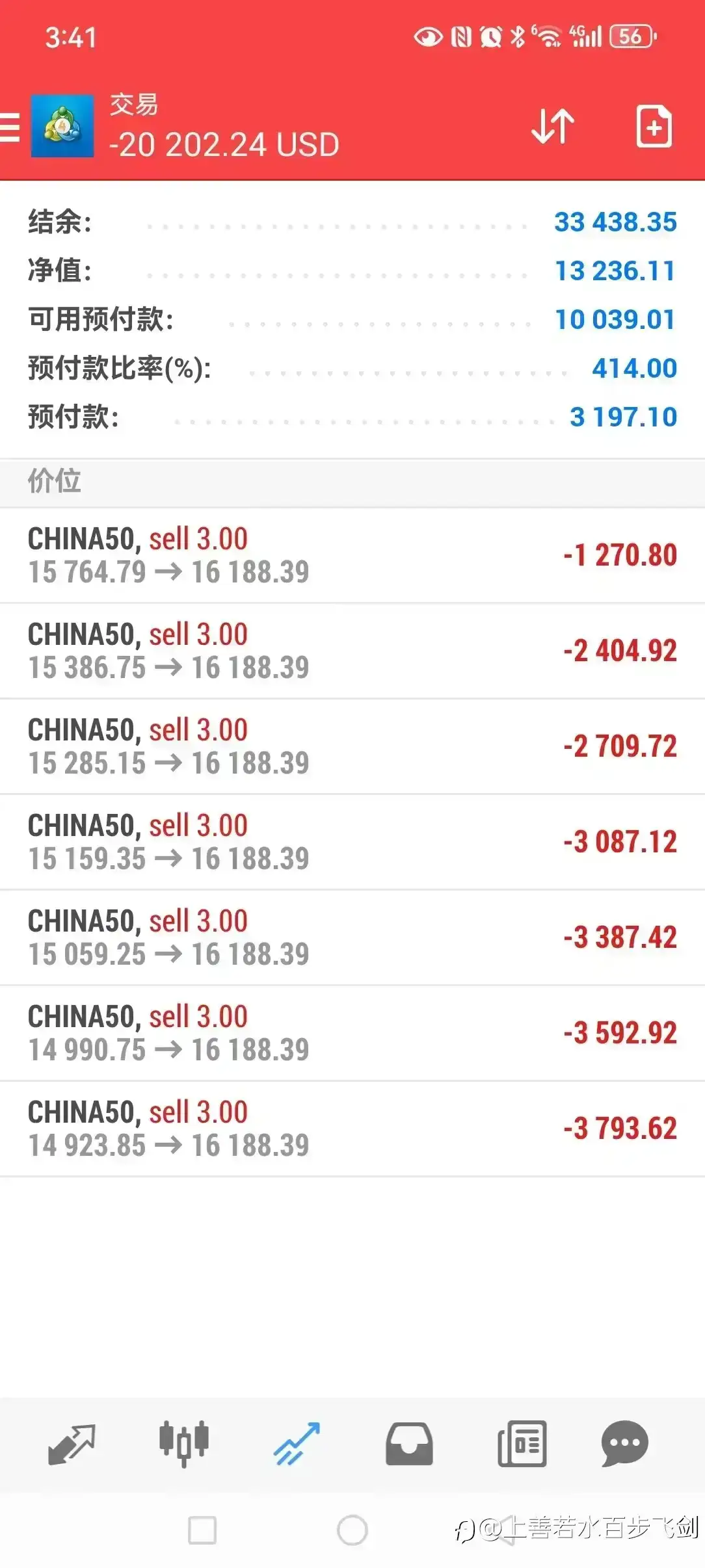This screenshot has height=1568, width=705.
Task: Tap CHINA50 position with loss -3 592.92
Action: 352,1033
